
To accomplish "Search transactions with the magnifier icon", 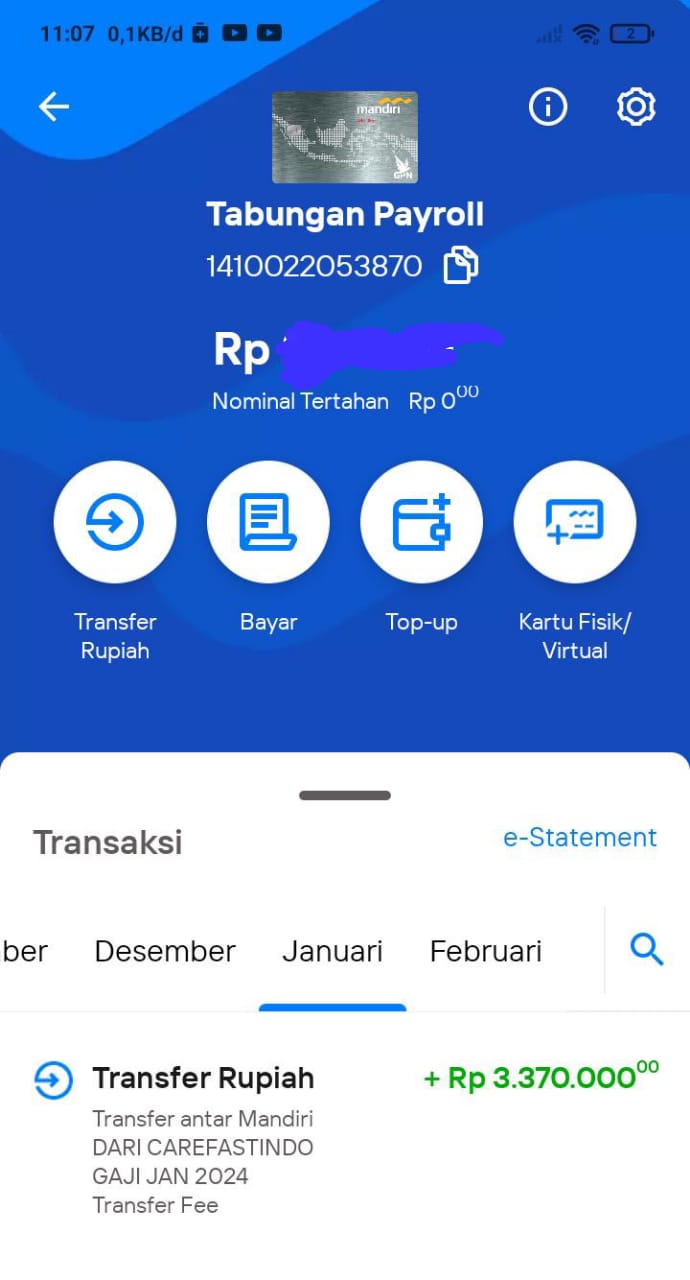I will [647, 950].
